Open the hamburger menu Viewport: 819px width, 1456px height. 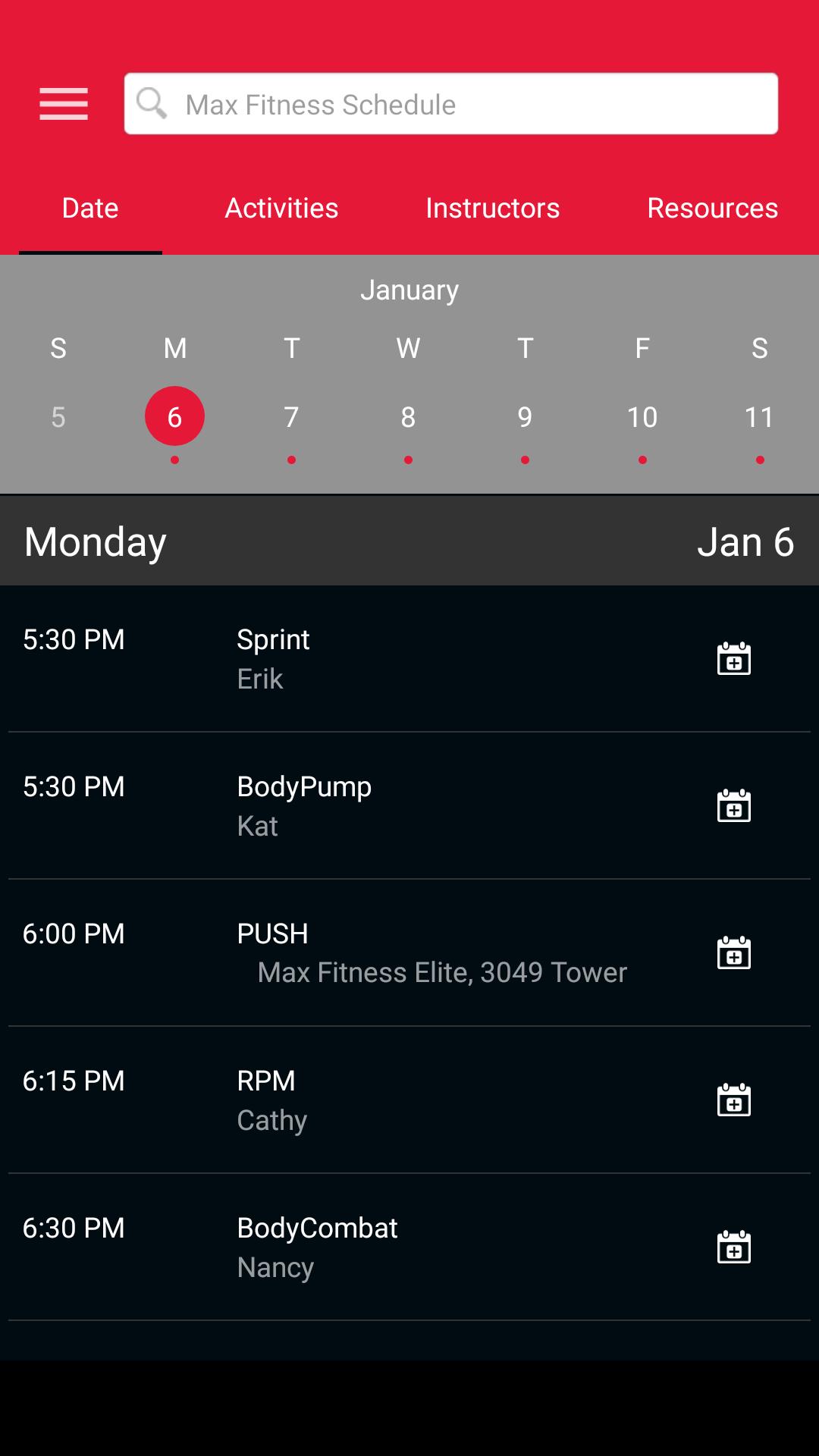64,104
